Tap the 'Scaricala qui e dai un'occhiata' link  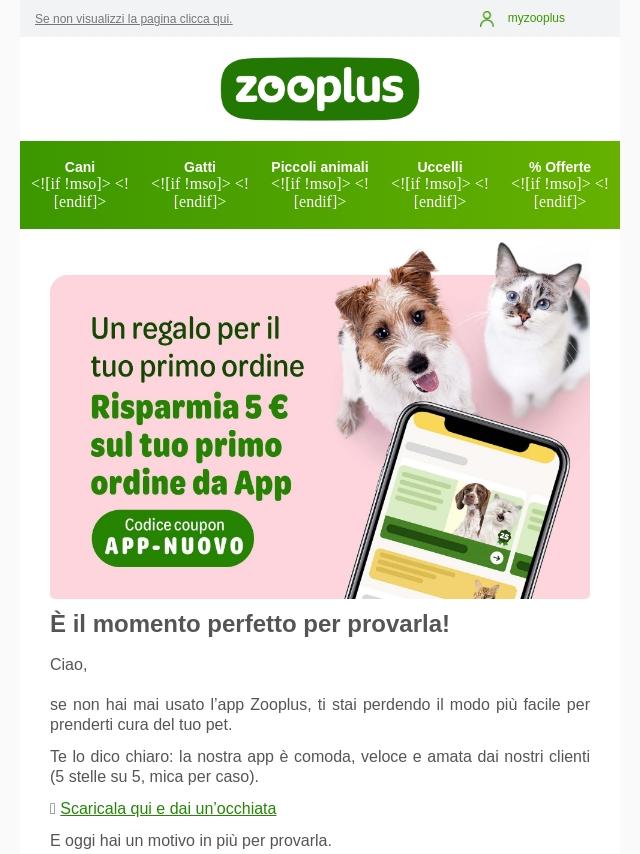168,808
